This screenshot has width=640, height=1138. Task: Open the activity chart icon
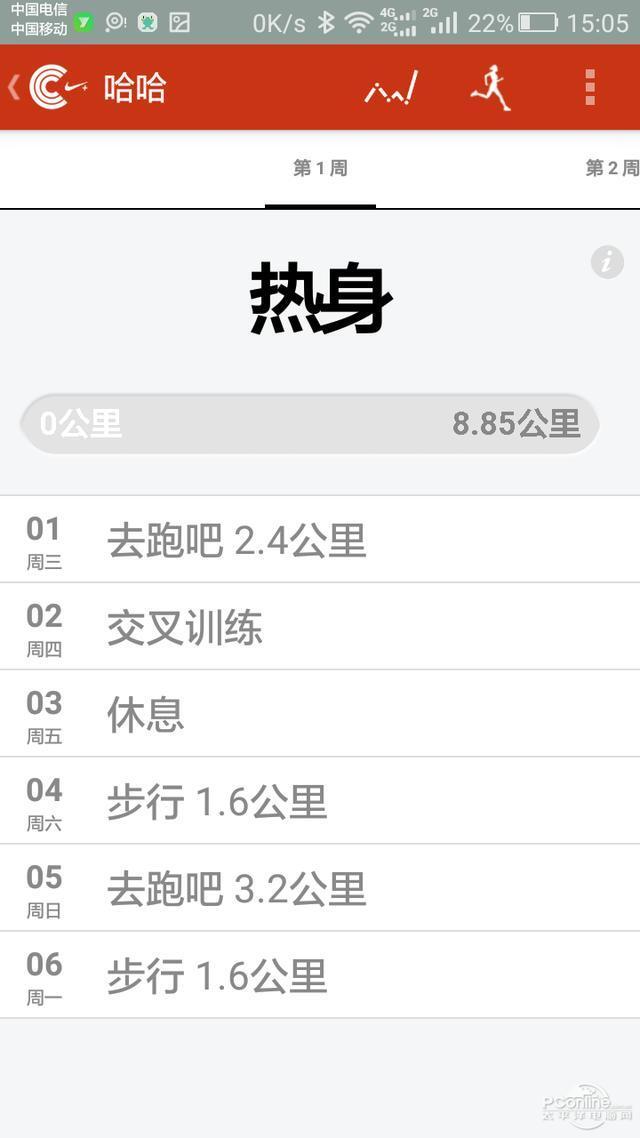(391, 88)
